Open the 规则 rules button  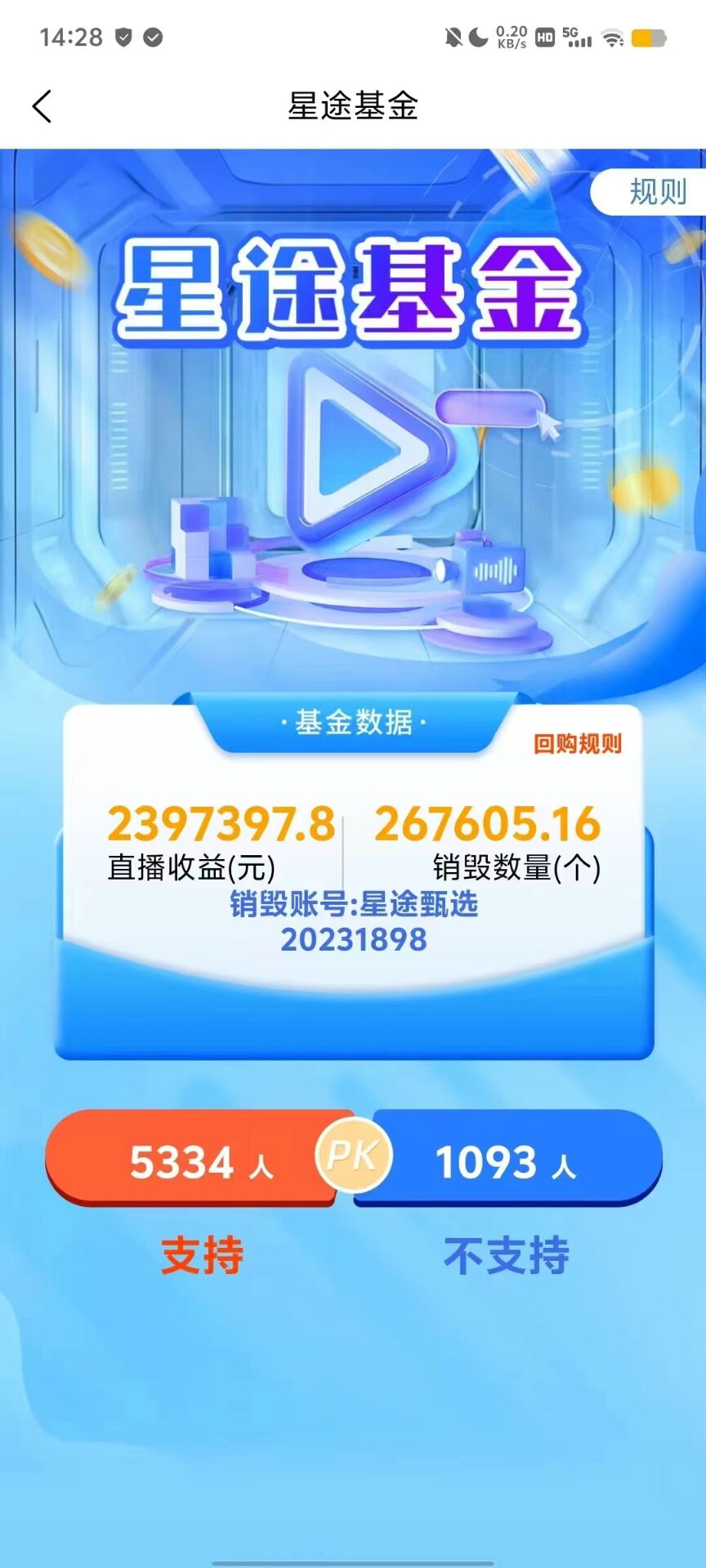point(655,192)
